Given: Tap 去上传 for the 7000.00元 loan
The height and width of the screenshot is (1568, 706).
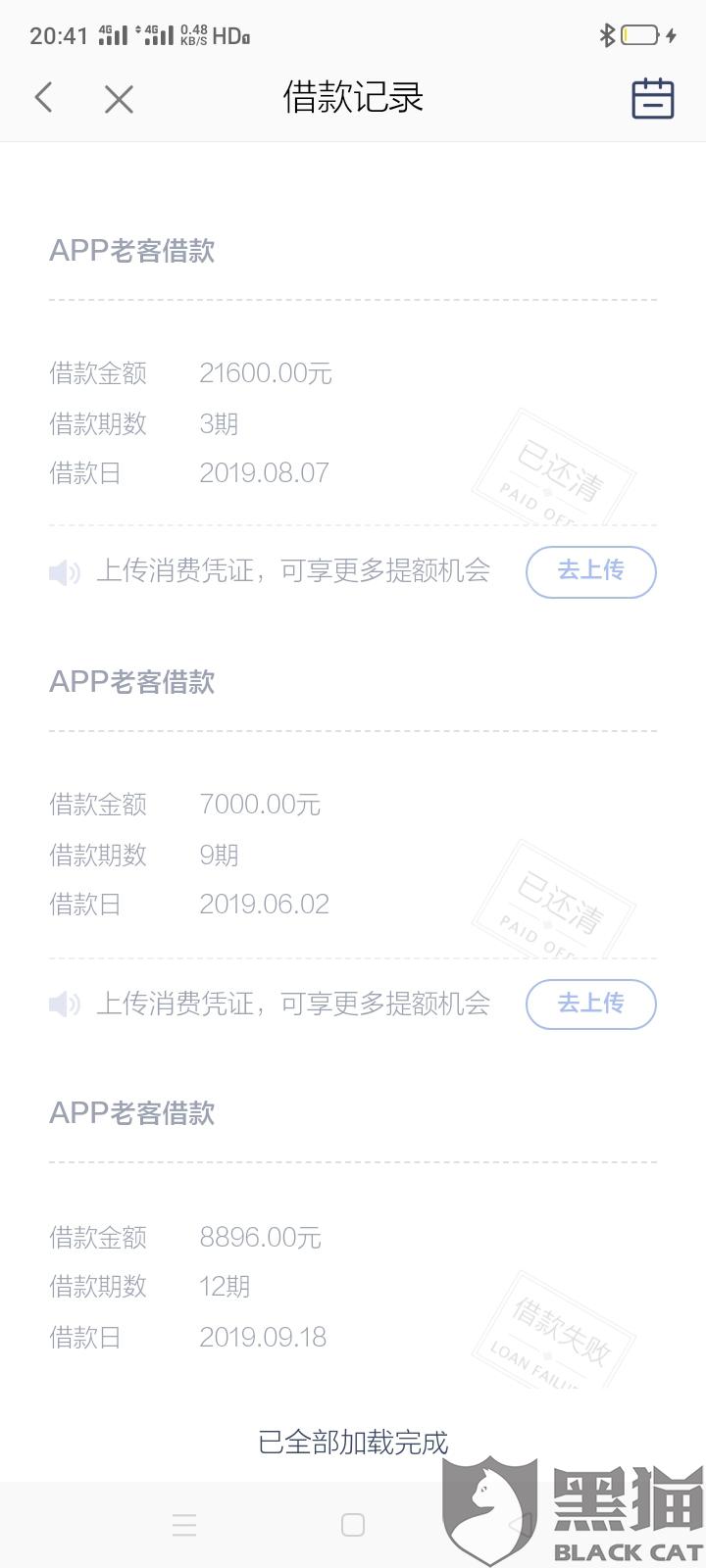Looking at the screenshot, I should [x=590, y=1004].
